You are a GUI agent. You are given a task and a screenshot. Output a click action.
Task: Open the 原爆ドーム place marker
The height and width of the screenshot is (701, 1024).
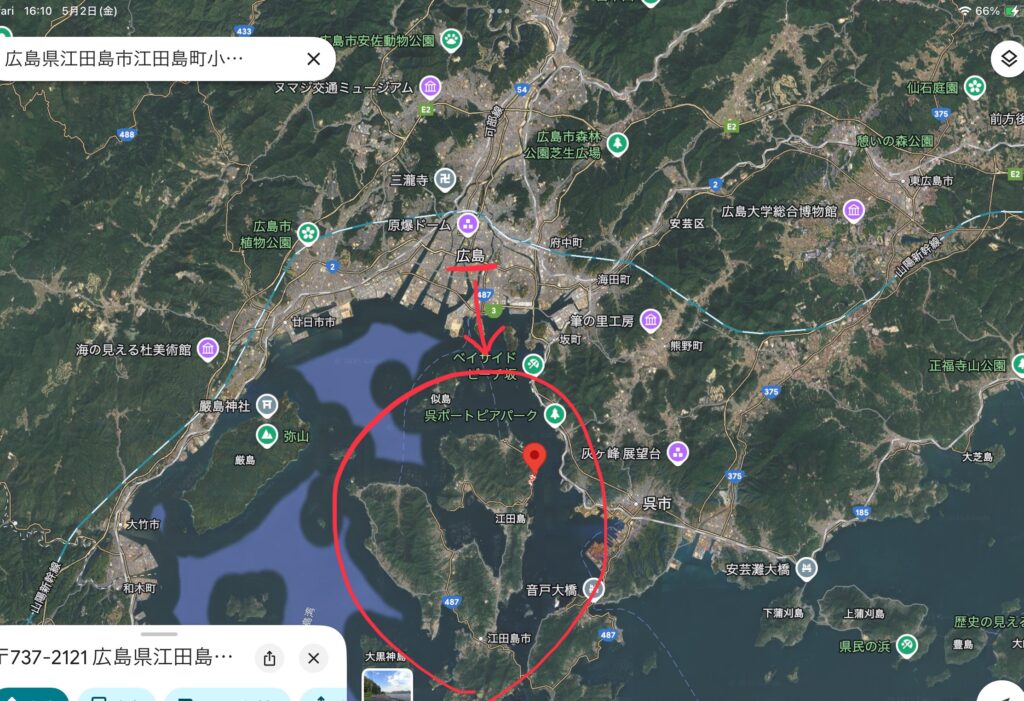coord(467,224)
